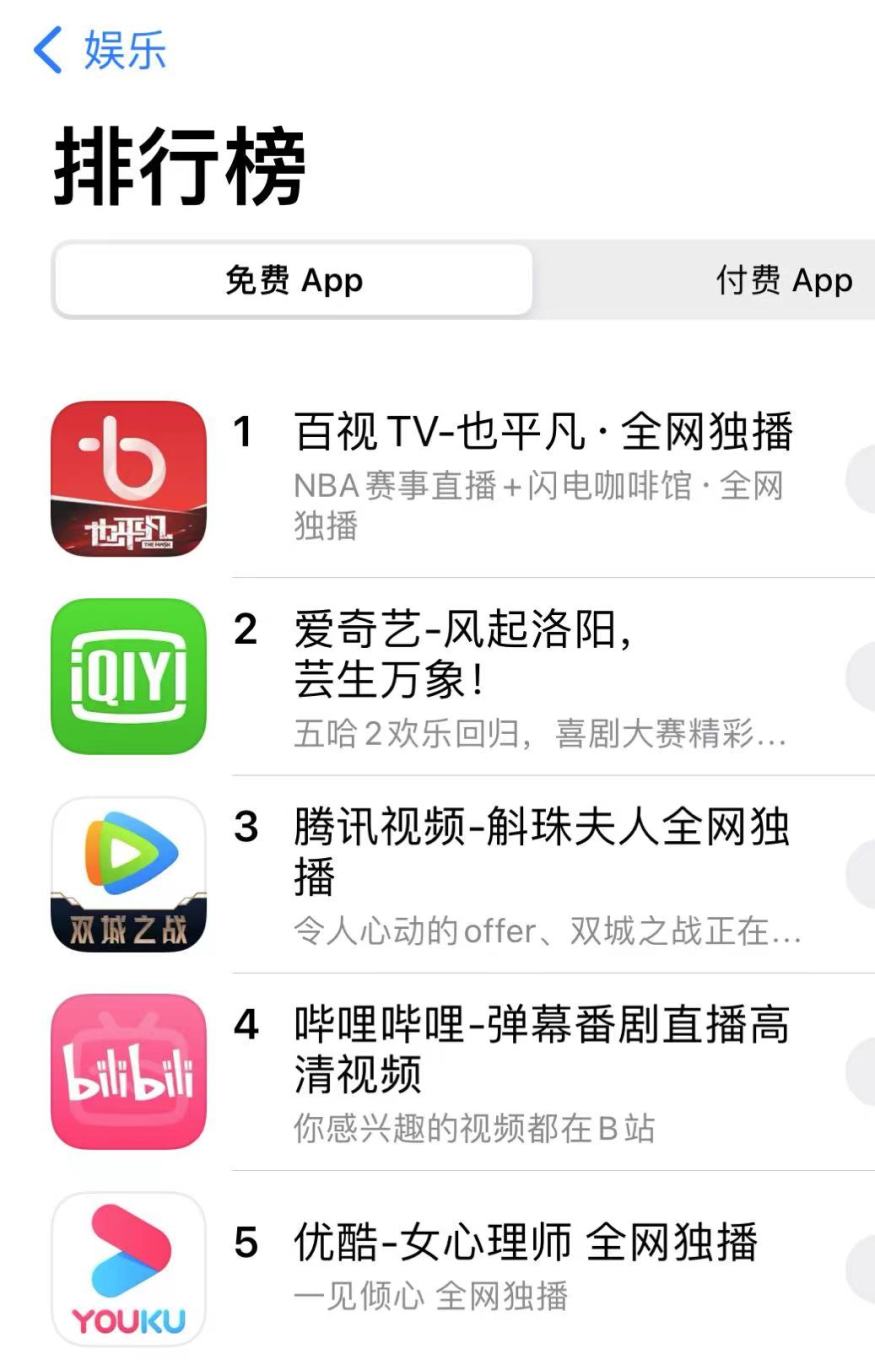This screenshot has width=875, height=1366.
Task: Select the 免费 App segment
Action: [294, 281]
